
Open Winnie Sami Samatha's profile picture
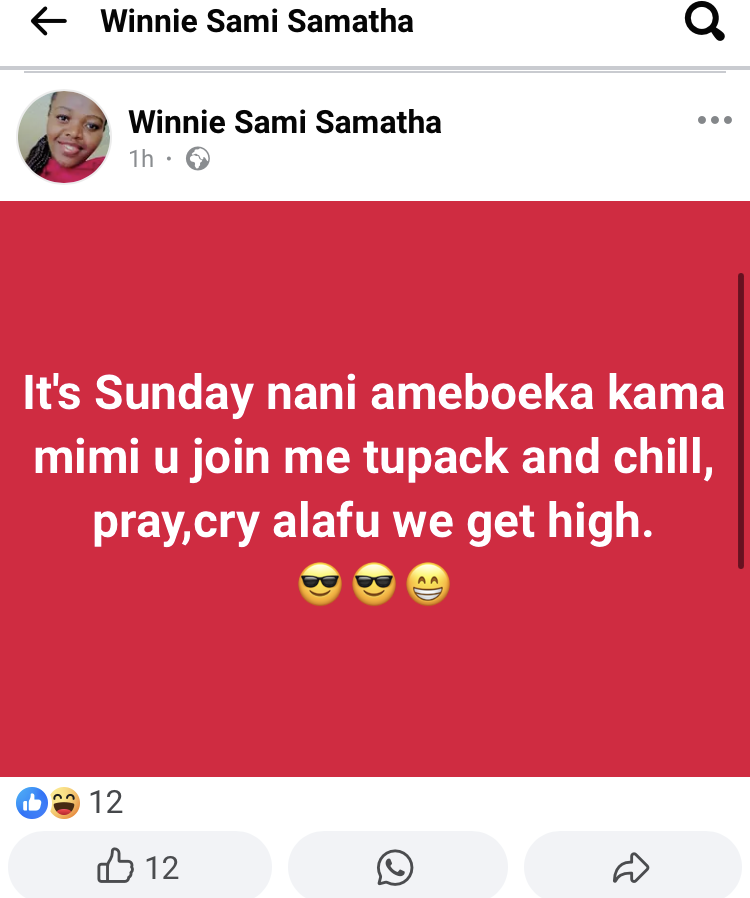coord(63,137)
